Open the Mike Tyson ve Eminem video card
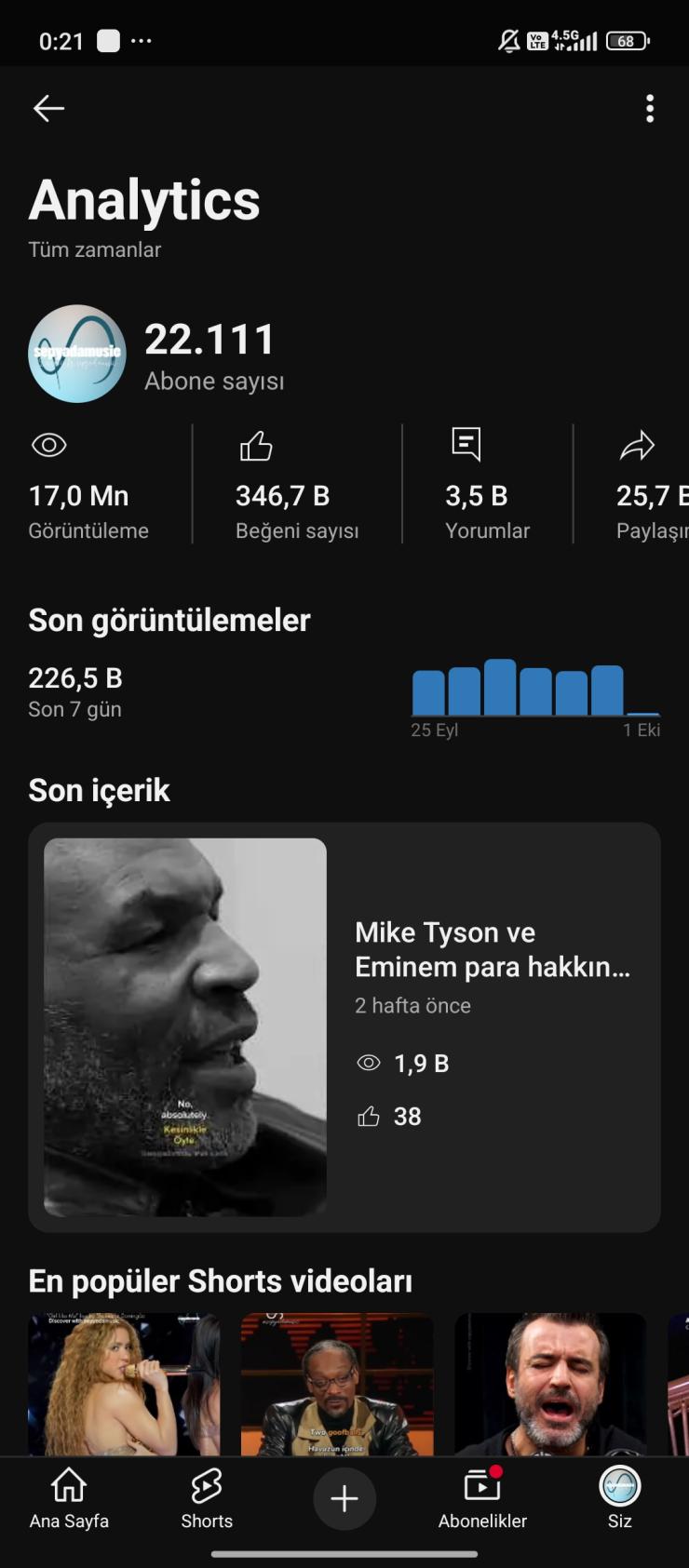This screenshot has width=689, height=1568. [x=344, y=1026]
